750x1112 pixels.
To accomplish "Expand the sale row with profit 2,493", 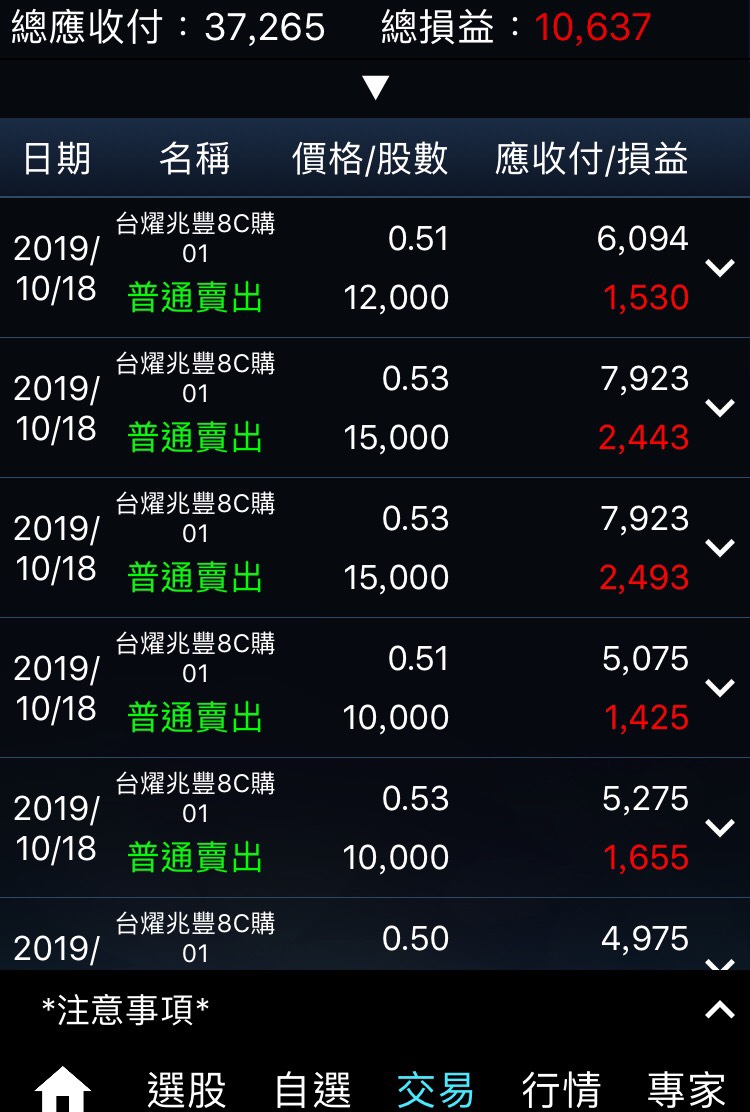I will [719, 548].
